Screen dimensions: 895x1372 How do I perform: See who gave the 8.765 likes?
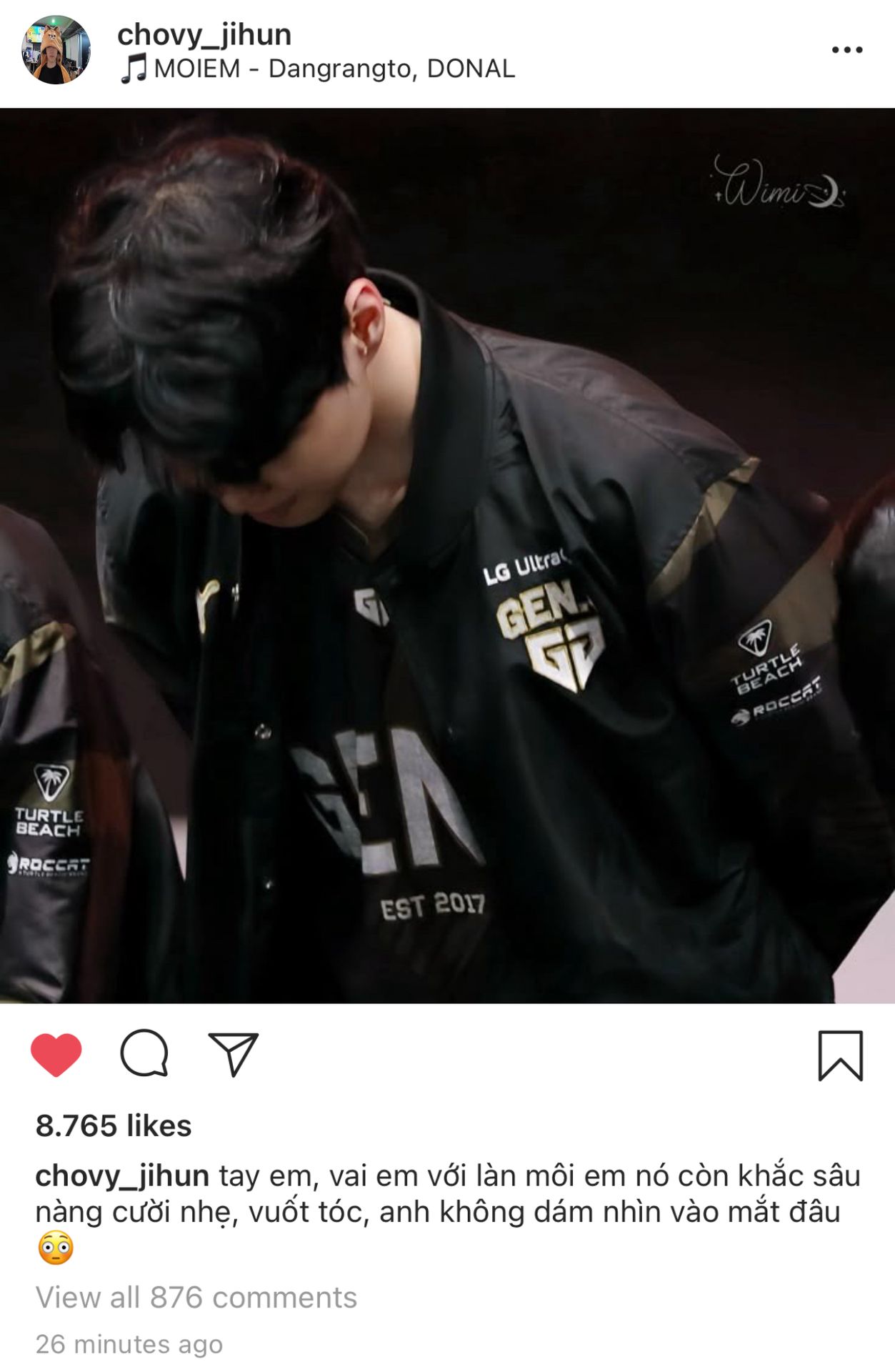pos(114,1125)
